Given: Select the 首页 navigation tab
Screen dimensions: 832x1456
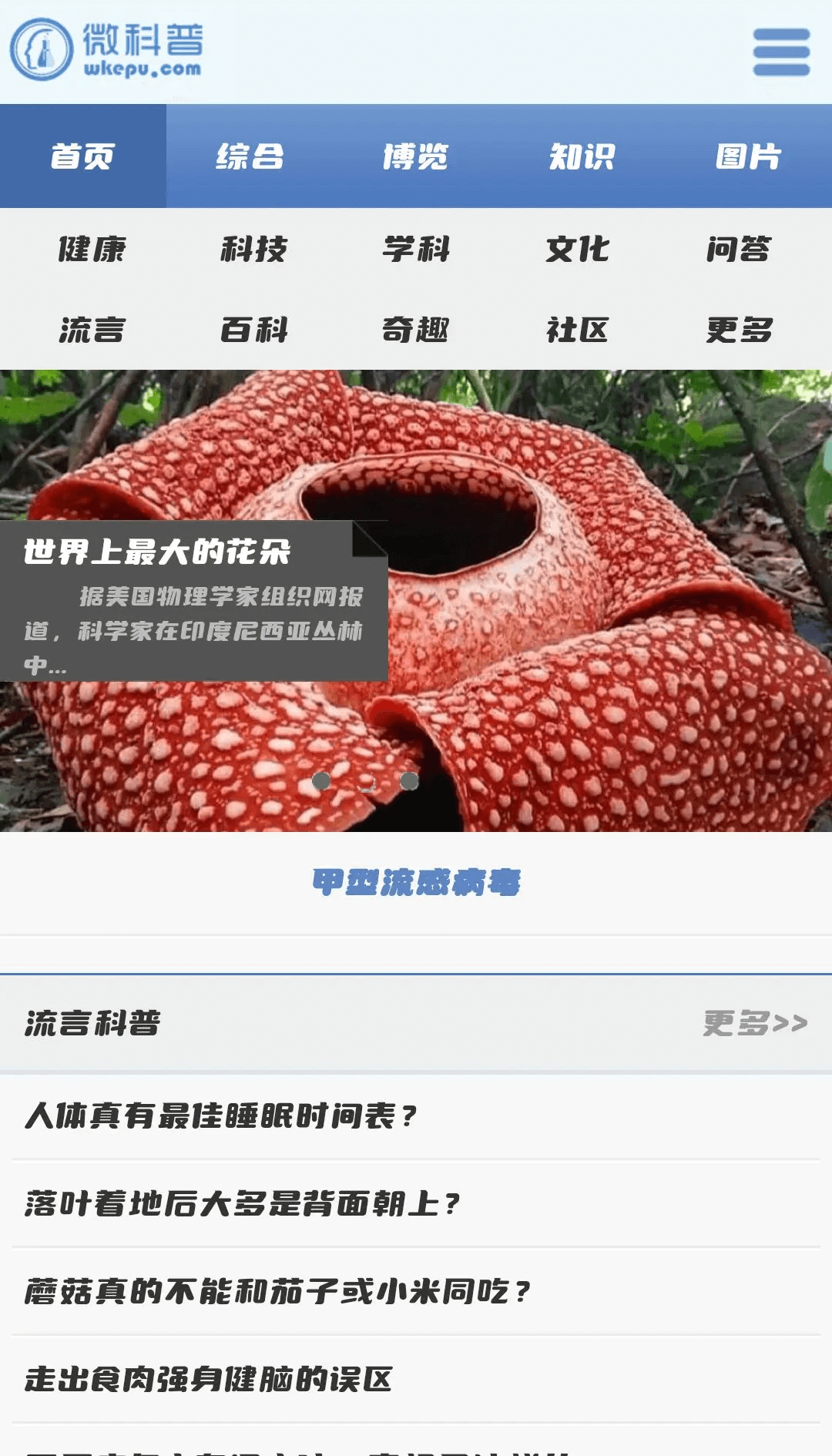Looking at the screenshot, I should [x=82, y=155].
